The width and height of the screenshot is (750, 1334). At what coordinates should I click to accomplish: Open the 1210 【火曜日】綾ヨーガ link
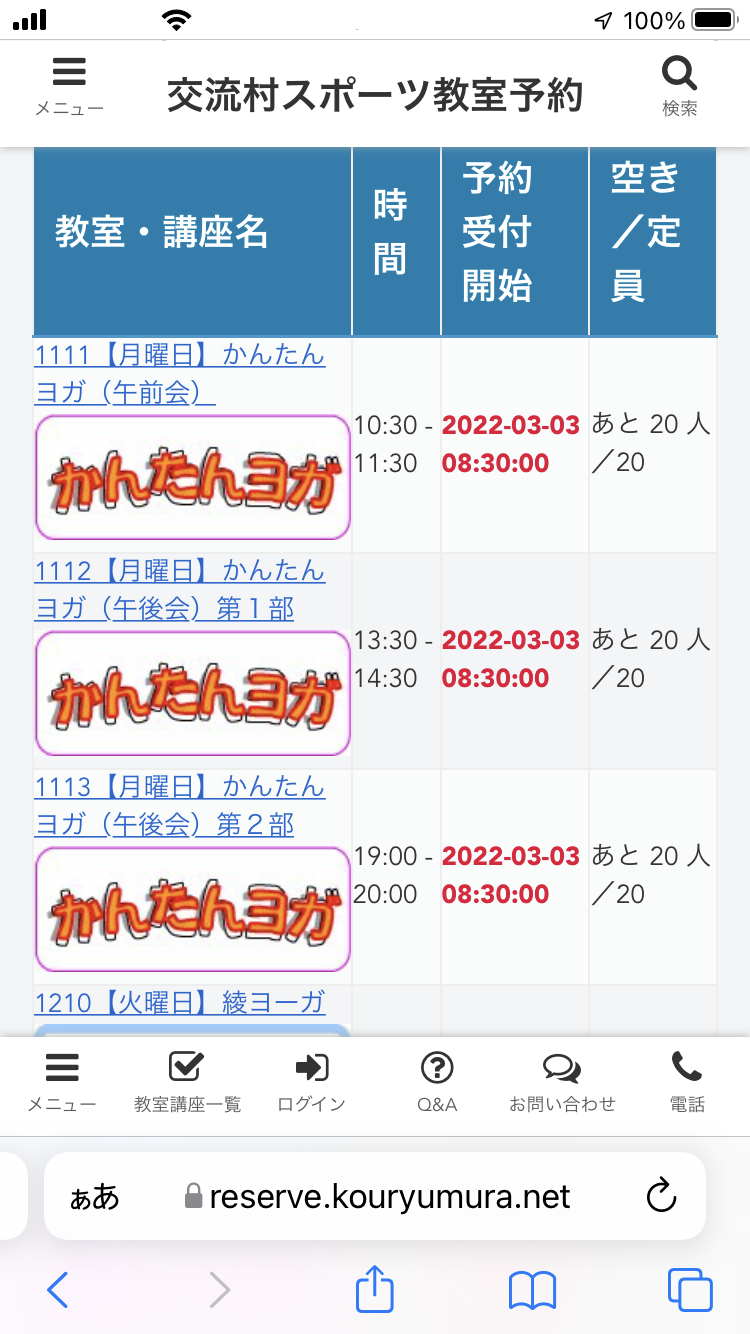[x=180, y=1002]
